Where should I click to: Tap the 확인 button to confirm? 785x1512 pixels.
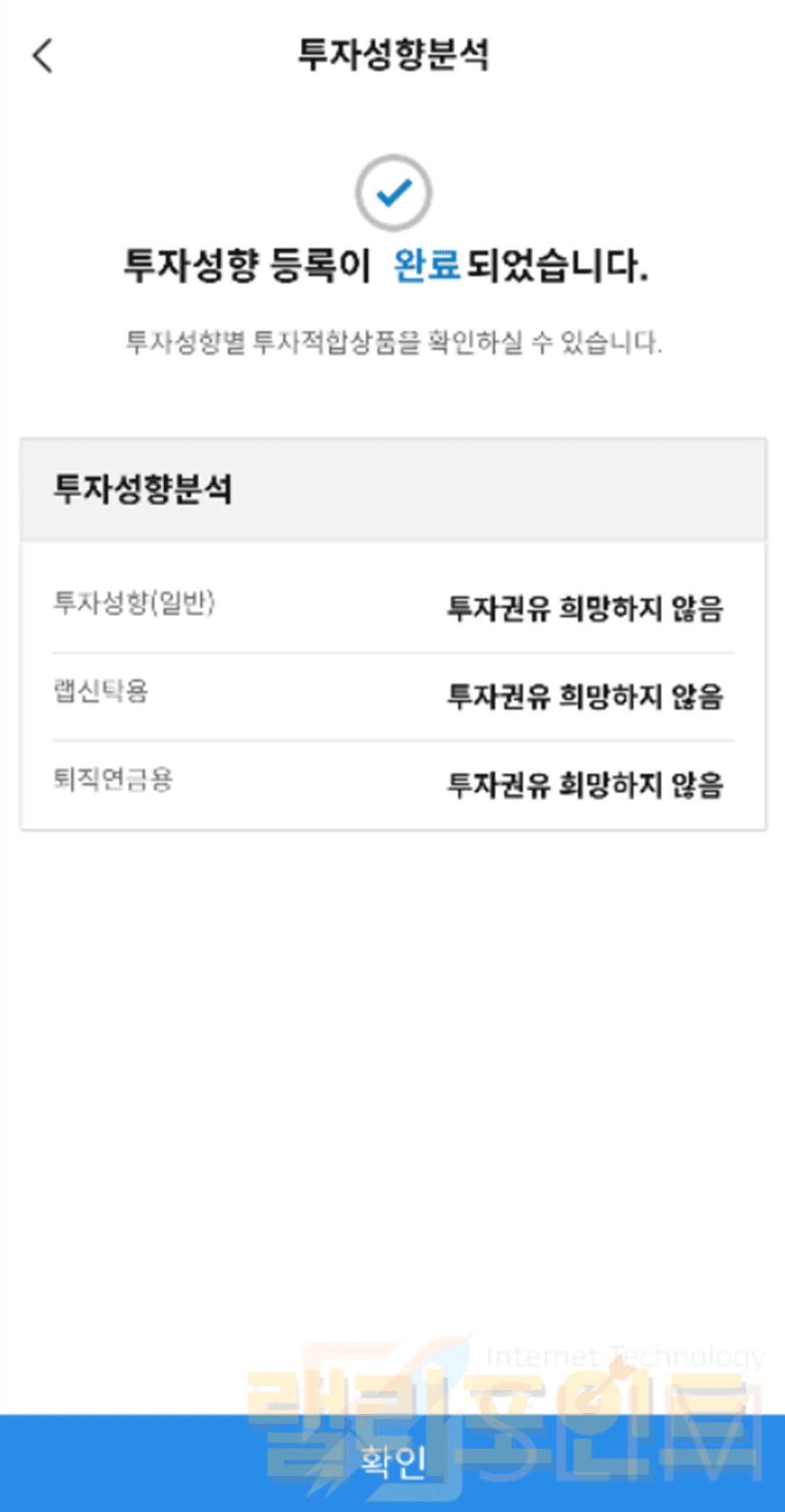[x=392, y=1461]
